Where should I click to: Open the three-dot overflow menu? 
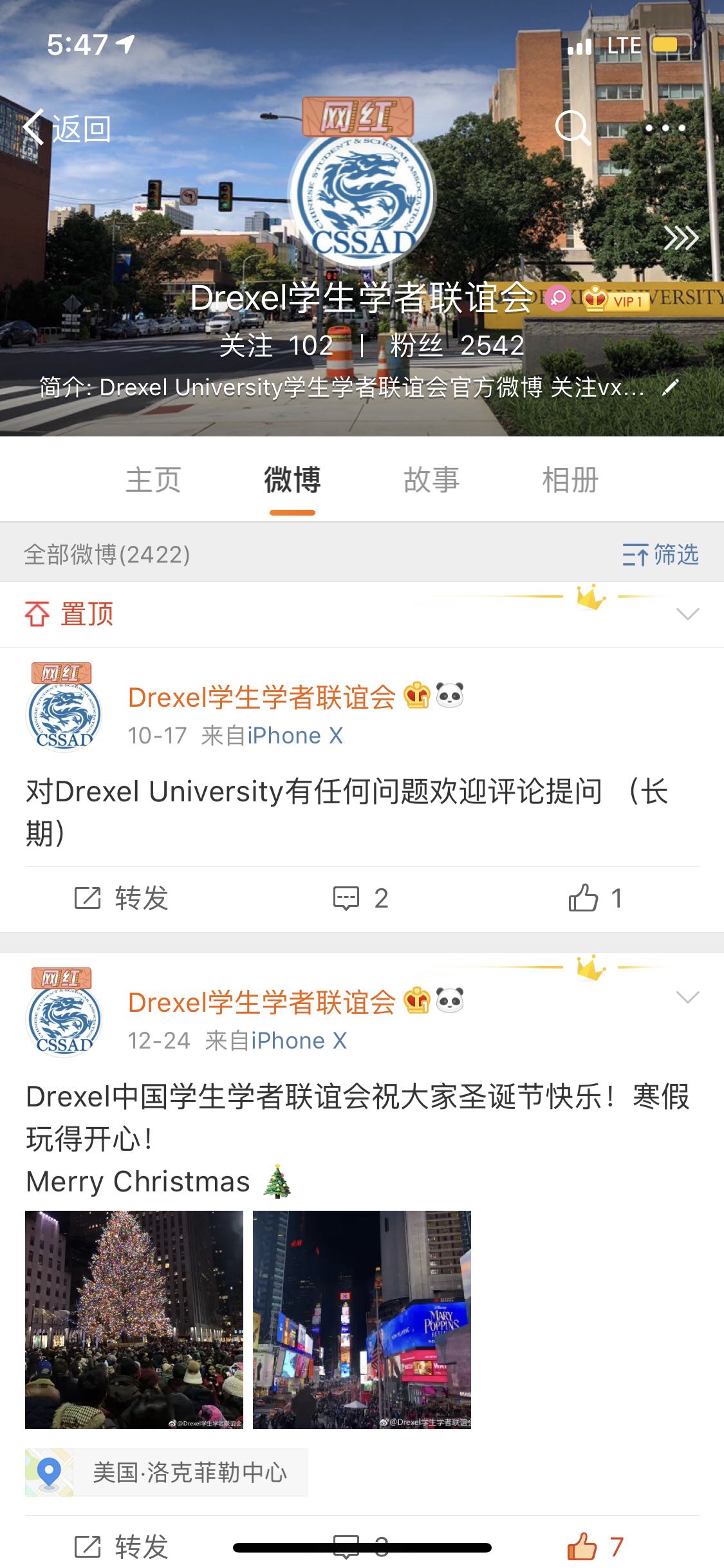(x=665, y=128)
